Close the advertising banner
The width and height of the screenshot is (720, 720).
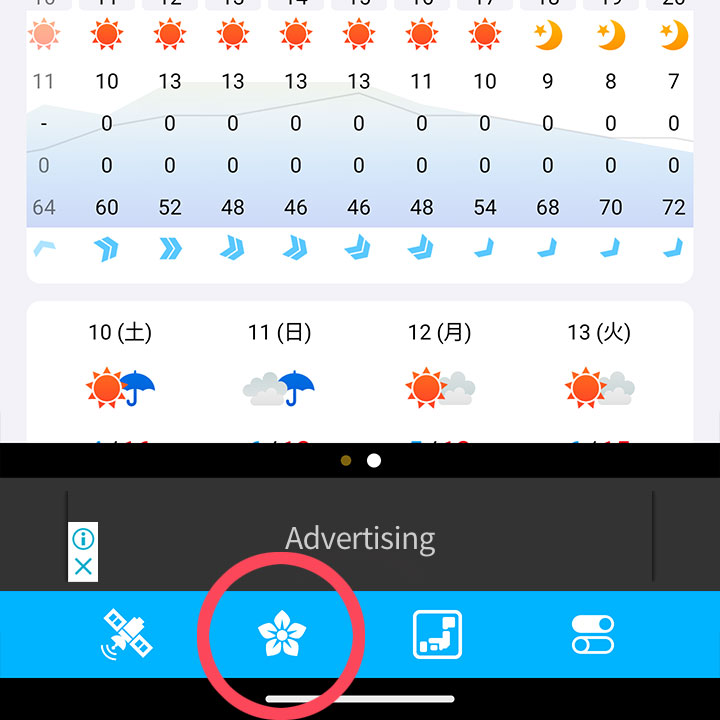coord(83,567)
